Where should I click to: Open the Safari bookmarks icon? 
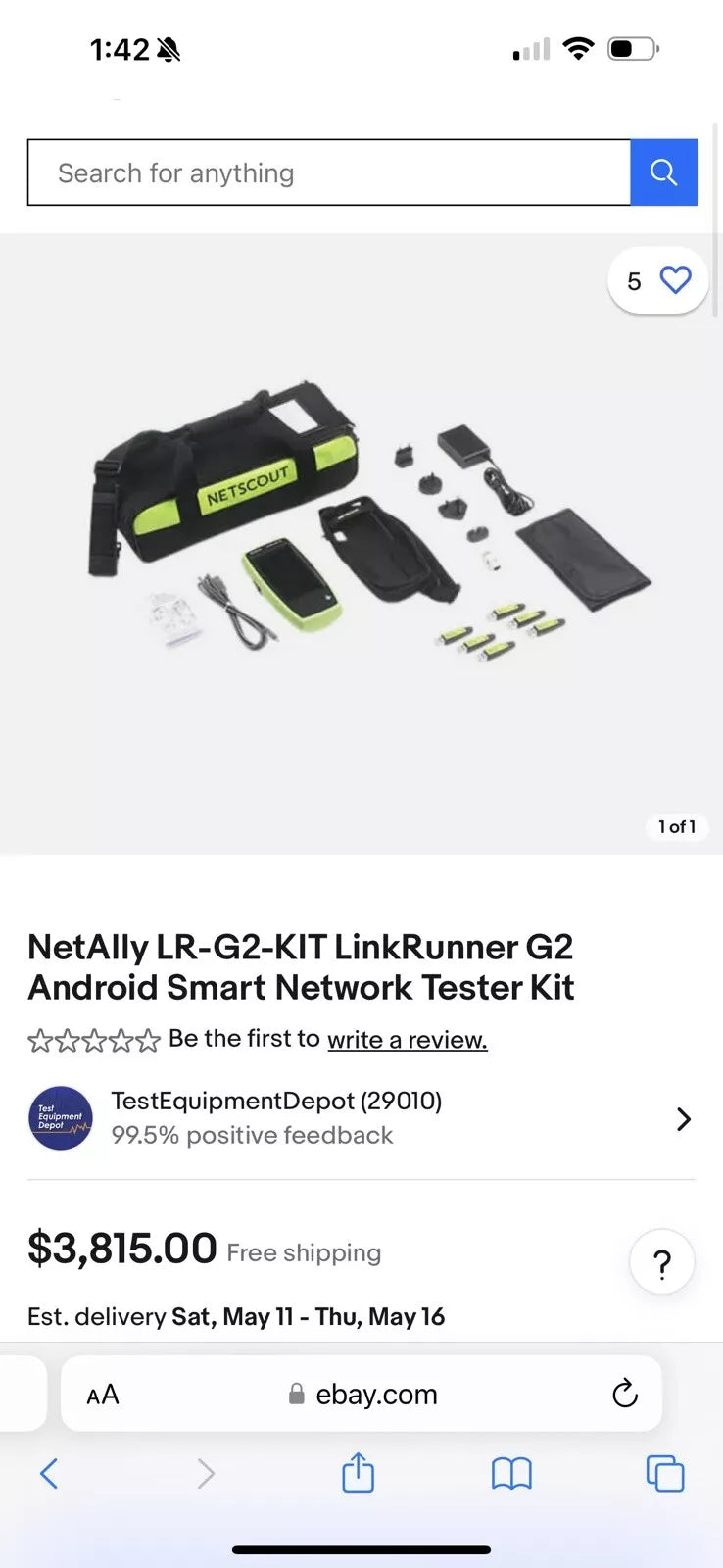(510, 1473)
